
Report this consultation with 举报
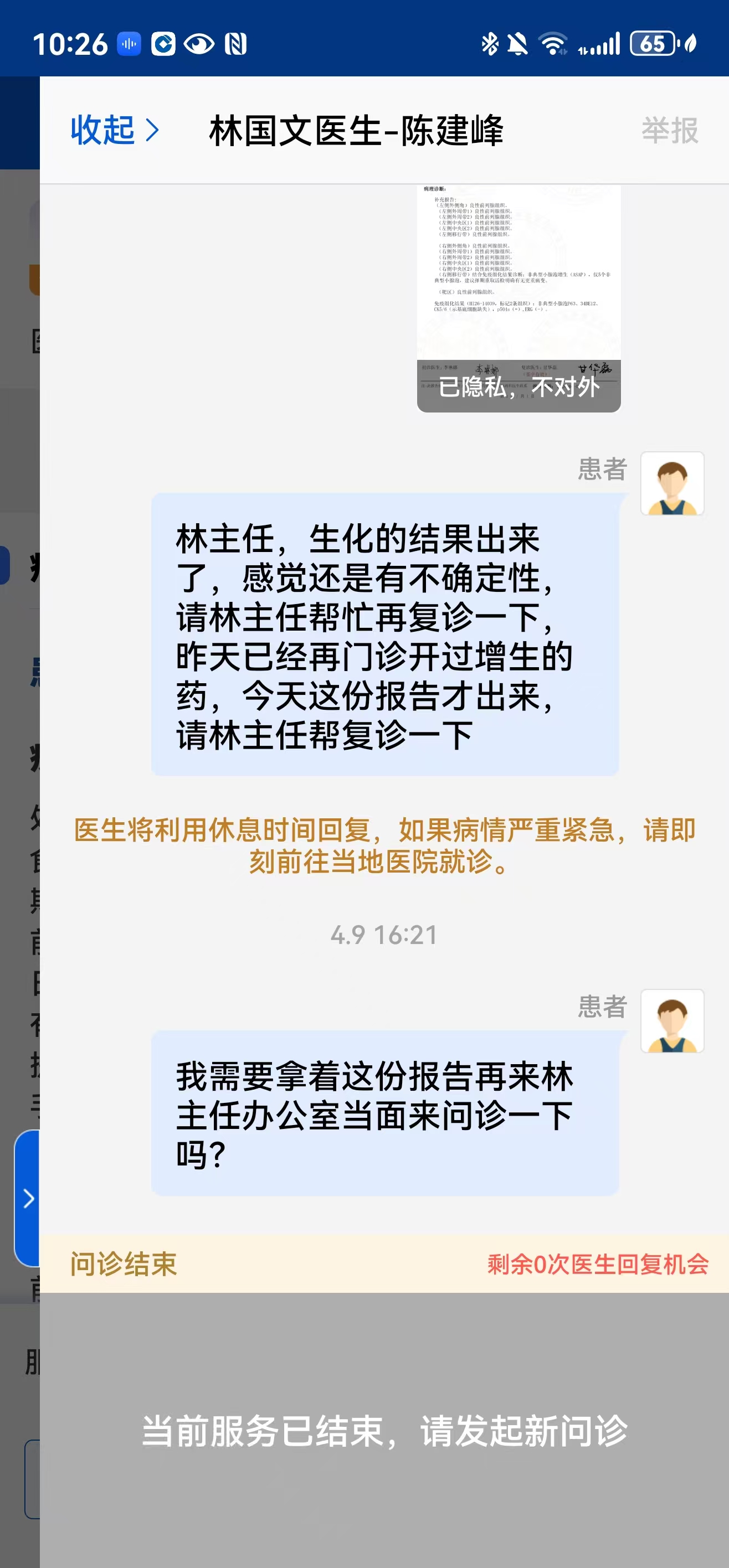(x=669, y=130)
